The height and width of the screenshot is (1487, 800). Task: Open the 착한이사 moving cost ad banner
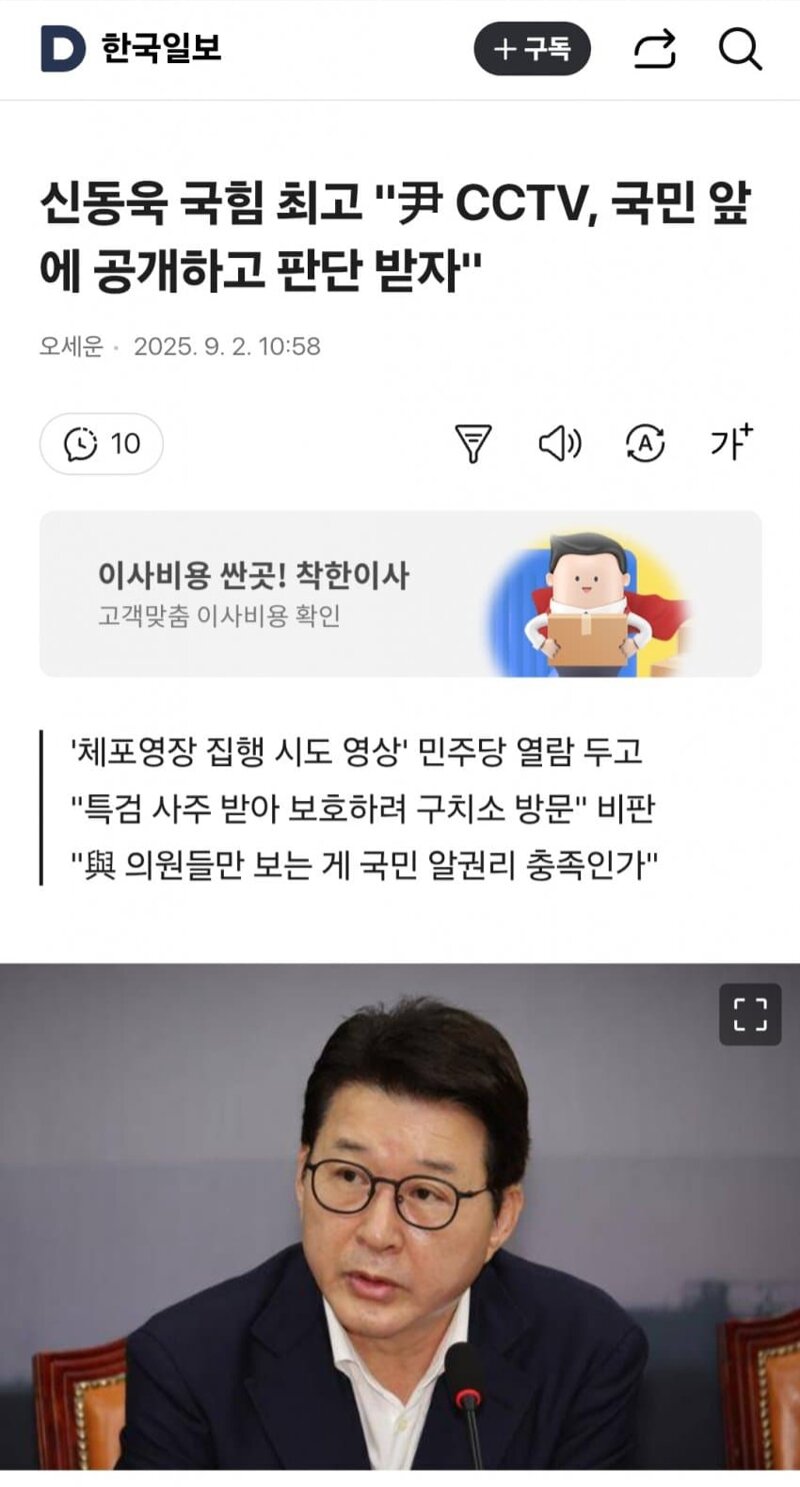[400, 594]
